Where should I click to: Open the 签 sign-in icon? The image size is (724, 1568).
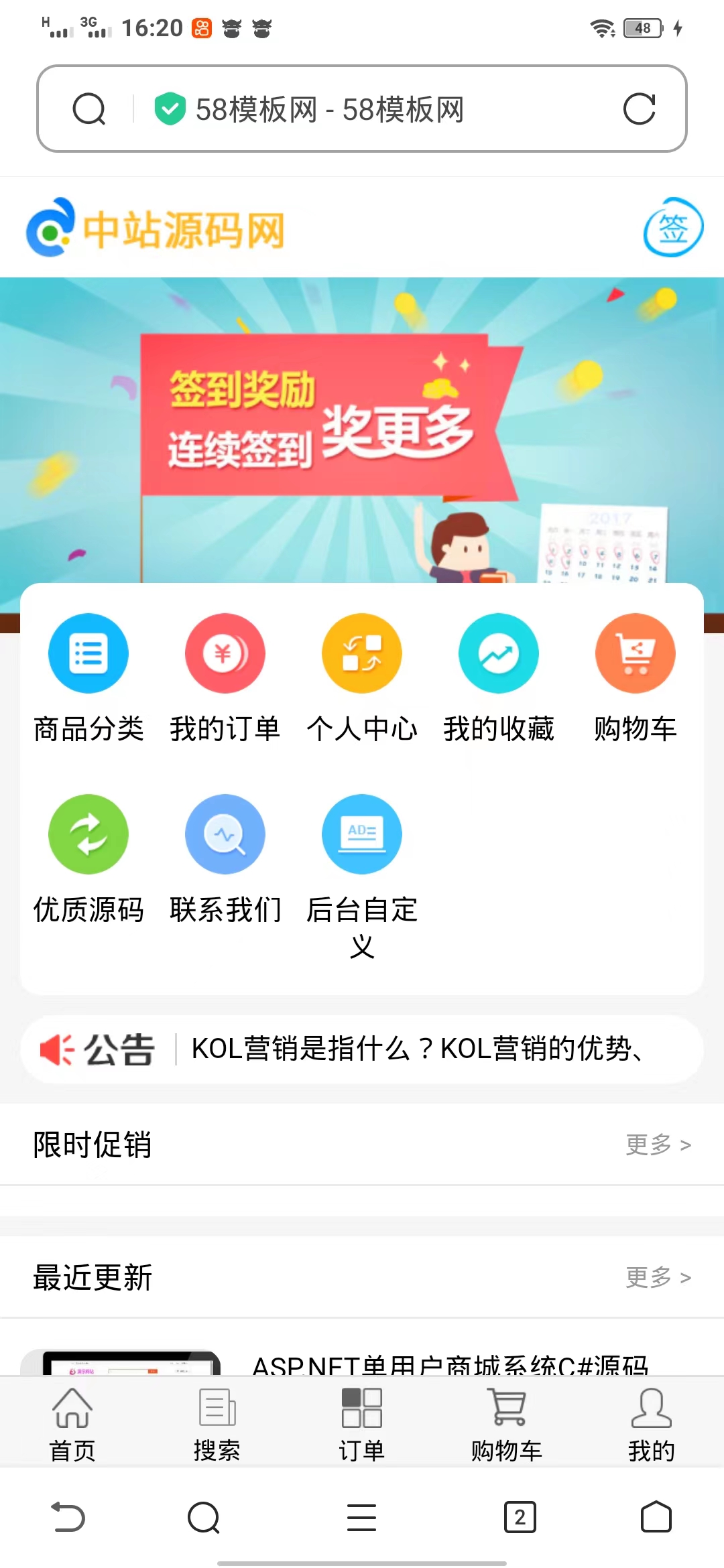(673, 228)
